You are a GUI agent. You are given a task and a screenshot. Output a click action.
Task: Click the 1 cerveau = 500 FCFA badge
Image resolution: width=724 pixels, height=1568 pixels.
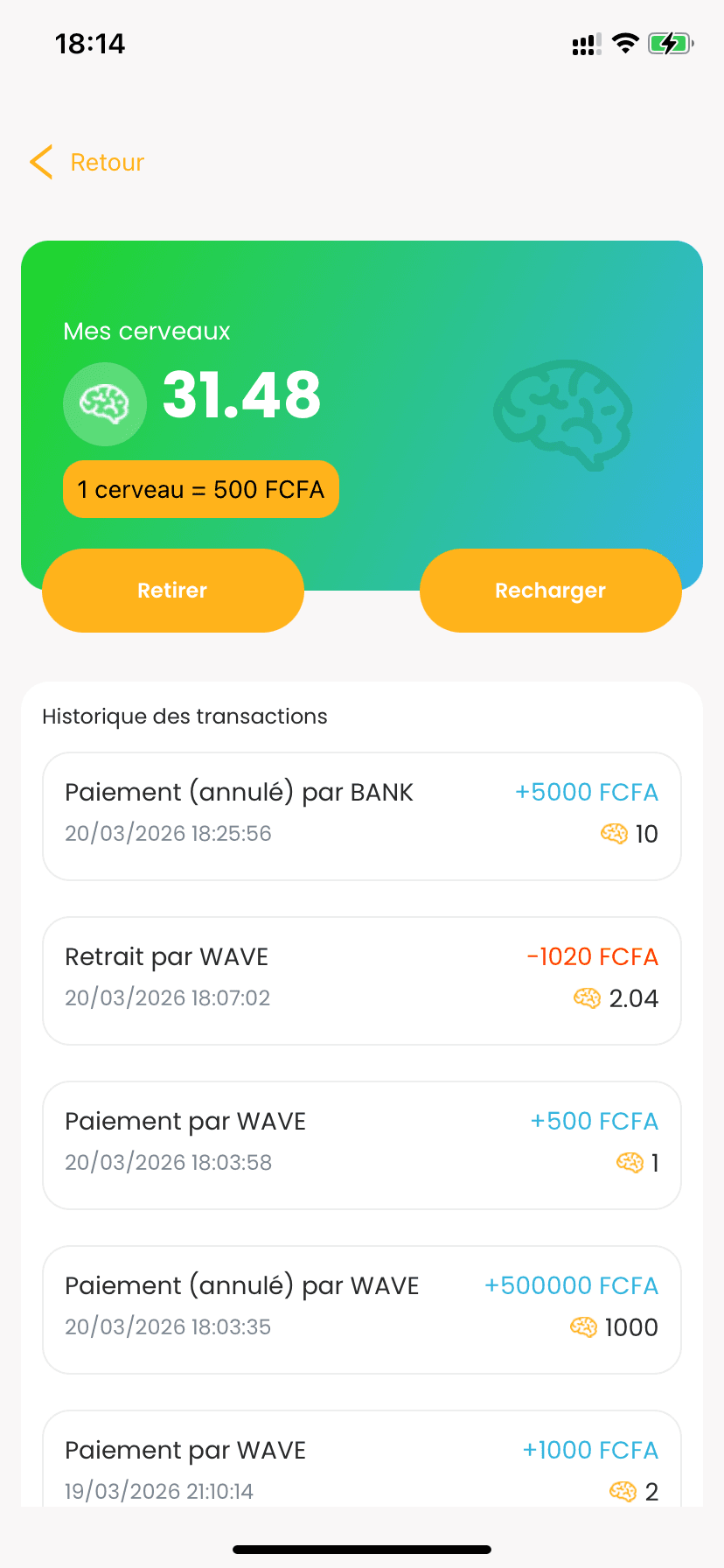click(200, 489)
